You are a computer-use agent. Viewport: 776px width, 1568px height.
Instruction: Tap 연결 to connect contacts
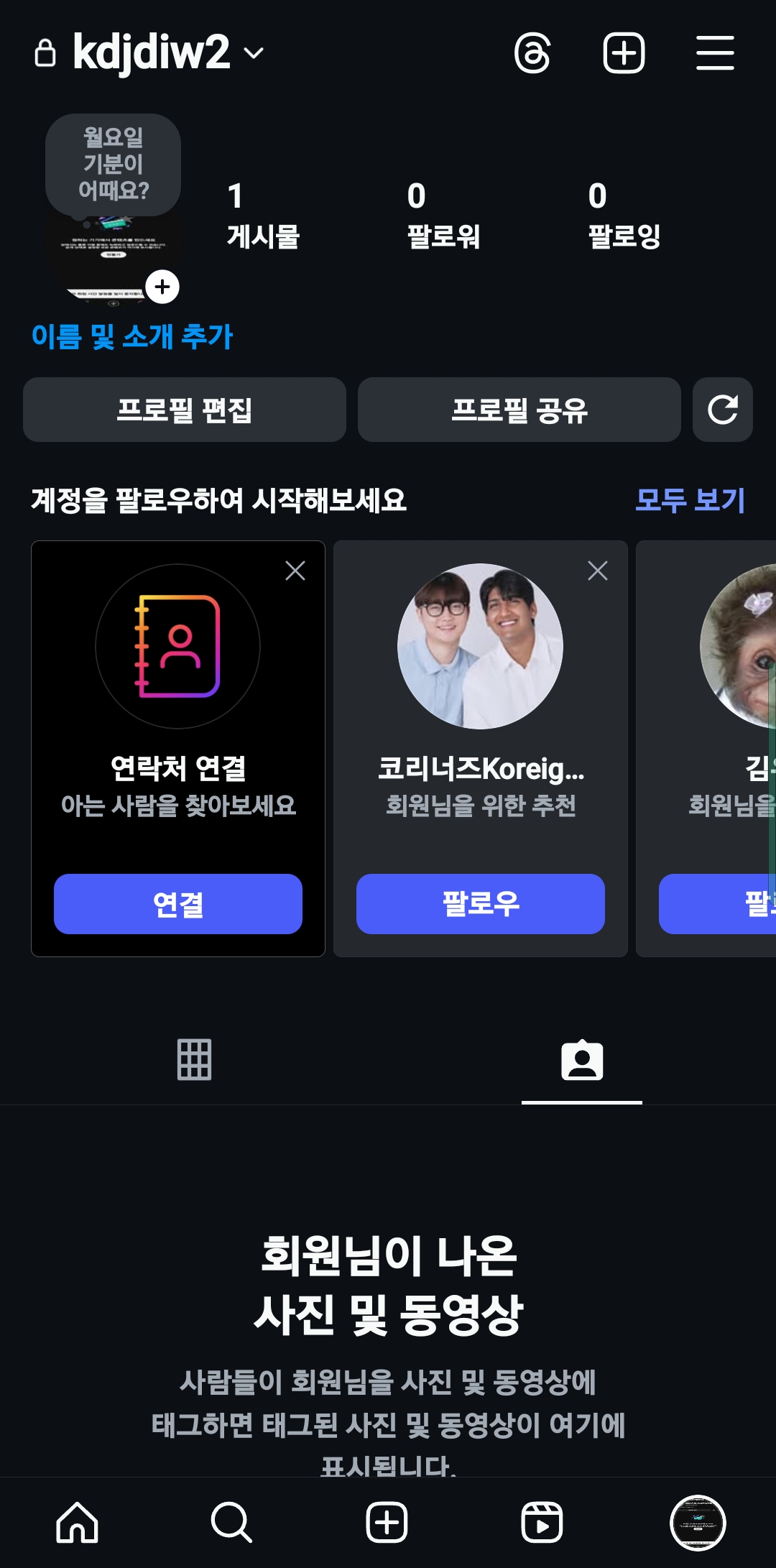pyautogui.click(x=178, y=904)
